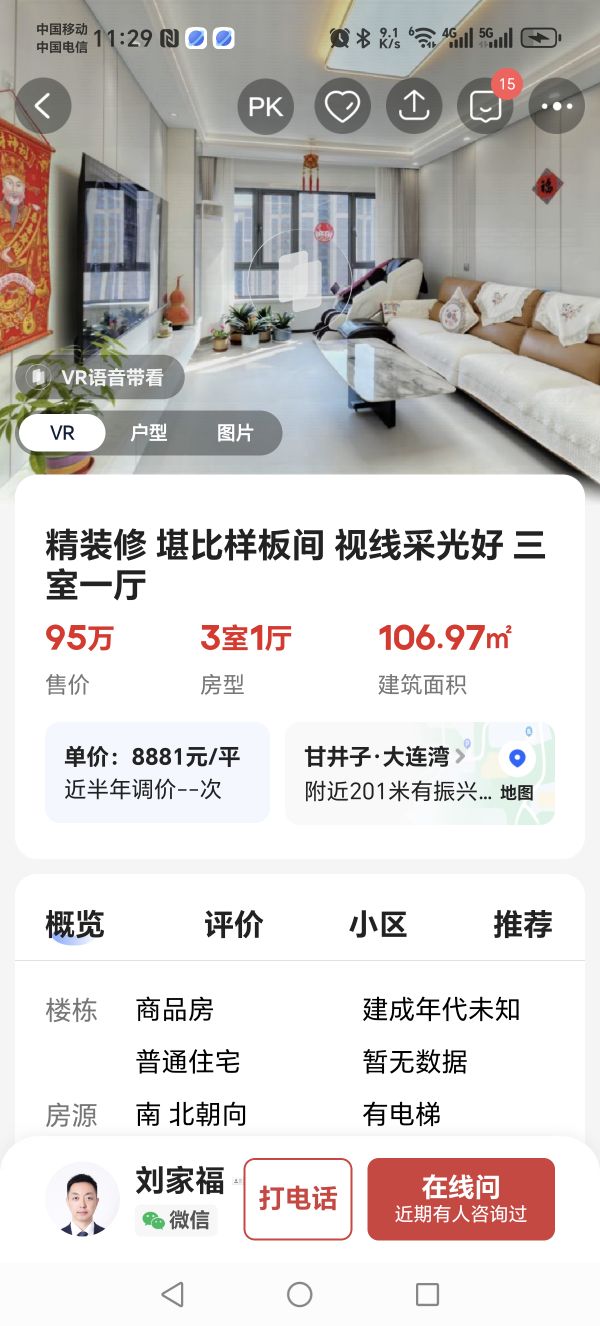Image resolution: width=600 pixels, height=1326 pixels.
Task: Open the PK compare feature
Action: (x=265, y=106)
